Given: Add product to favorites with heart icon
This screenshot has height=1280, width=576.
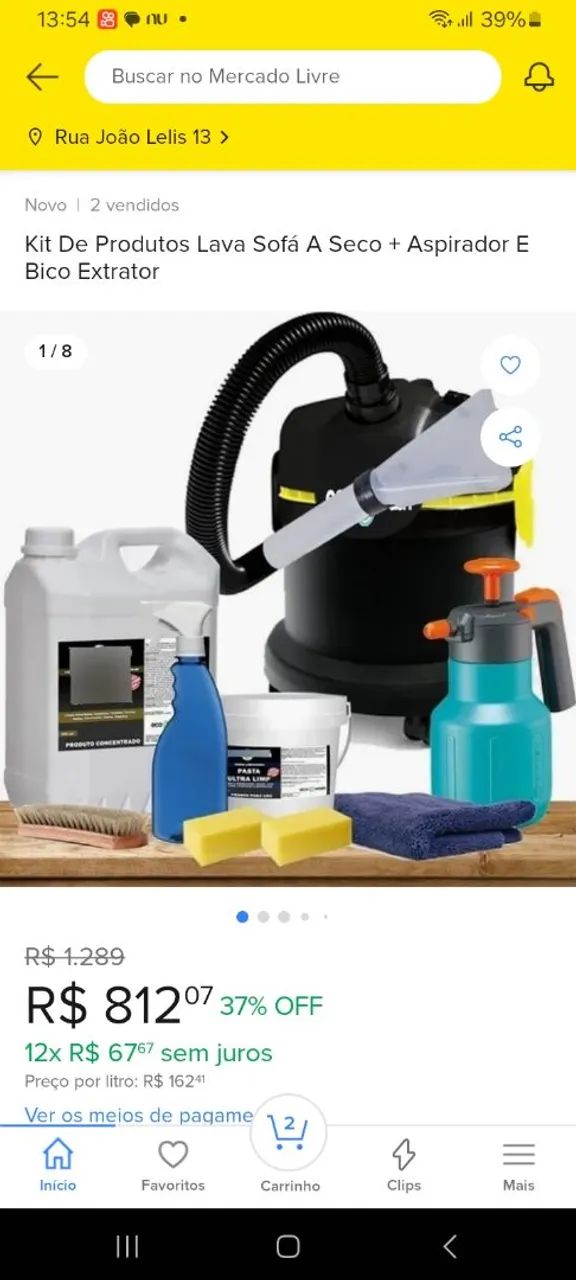Looking at the screenshot, I should (510, 365).
